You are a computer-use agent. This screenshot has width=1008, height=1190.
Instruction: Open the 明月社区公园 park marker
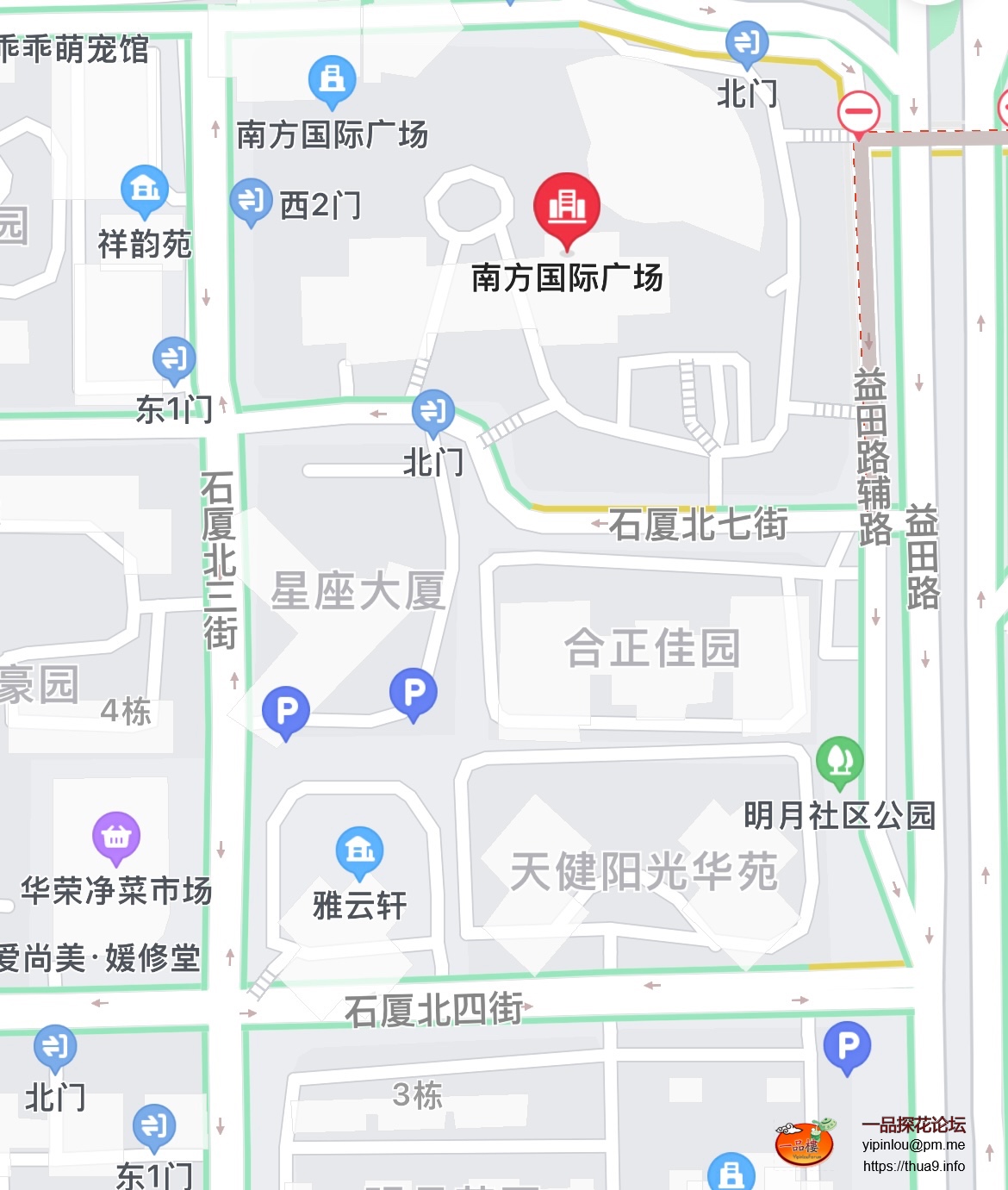point(839,761)
